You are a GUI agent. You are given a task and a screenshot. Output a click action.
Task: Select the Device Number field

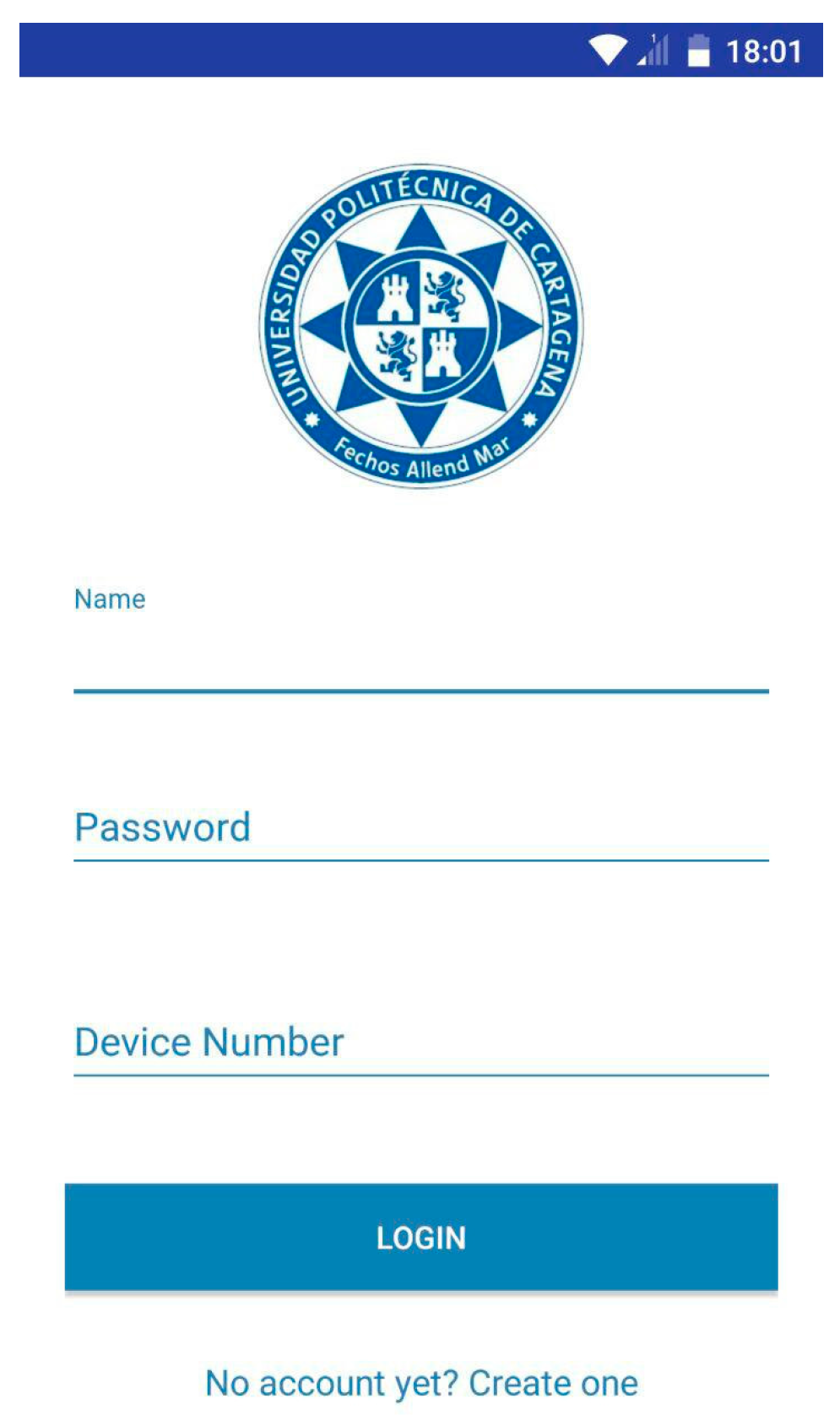pyautogui.click(x=420, y=1042)
